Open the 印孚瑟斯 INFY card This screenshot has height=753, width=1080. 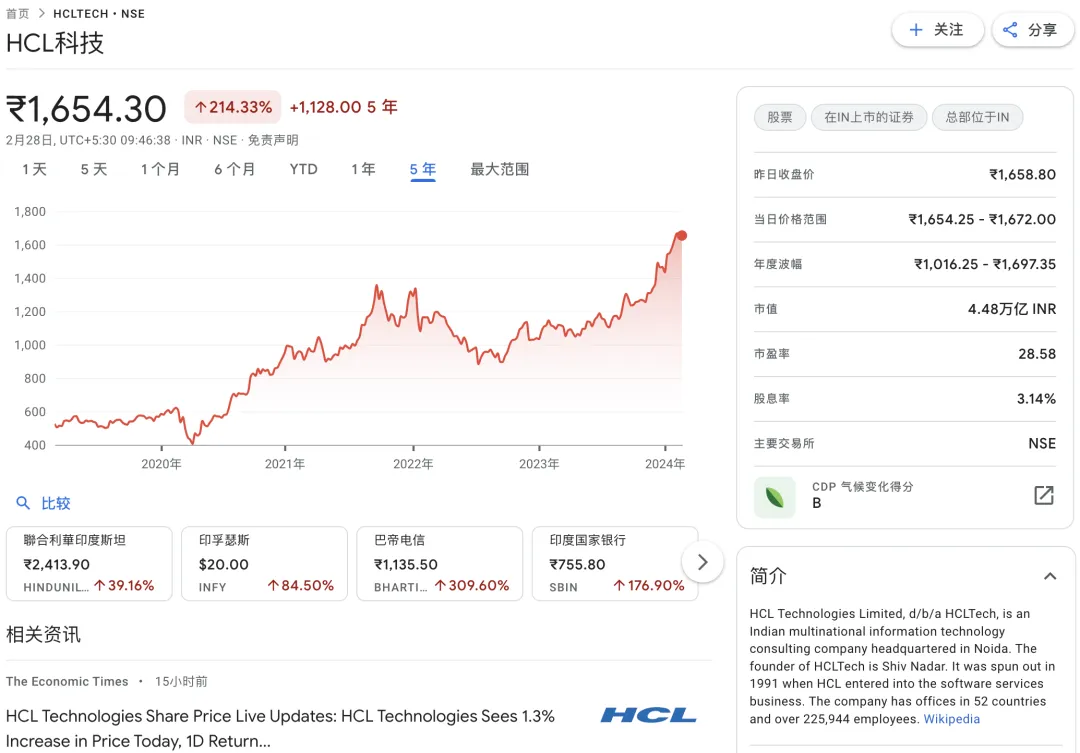click(x=264, y=563)
